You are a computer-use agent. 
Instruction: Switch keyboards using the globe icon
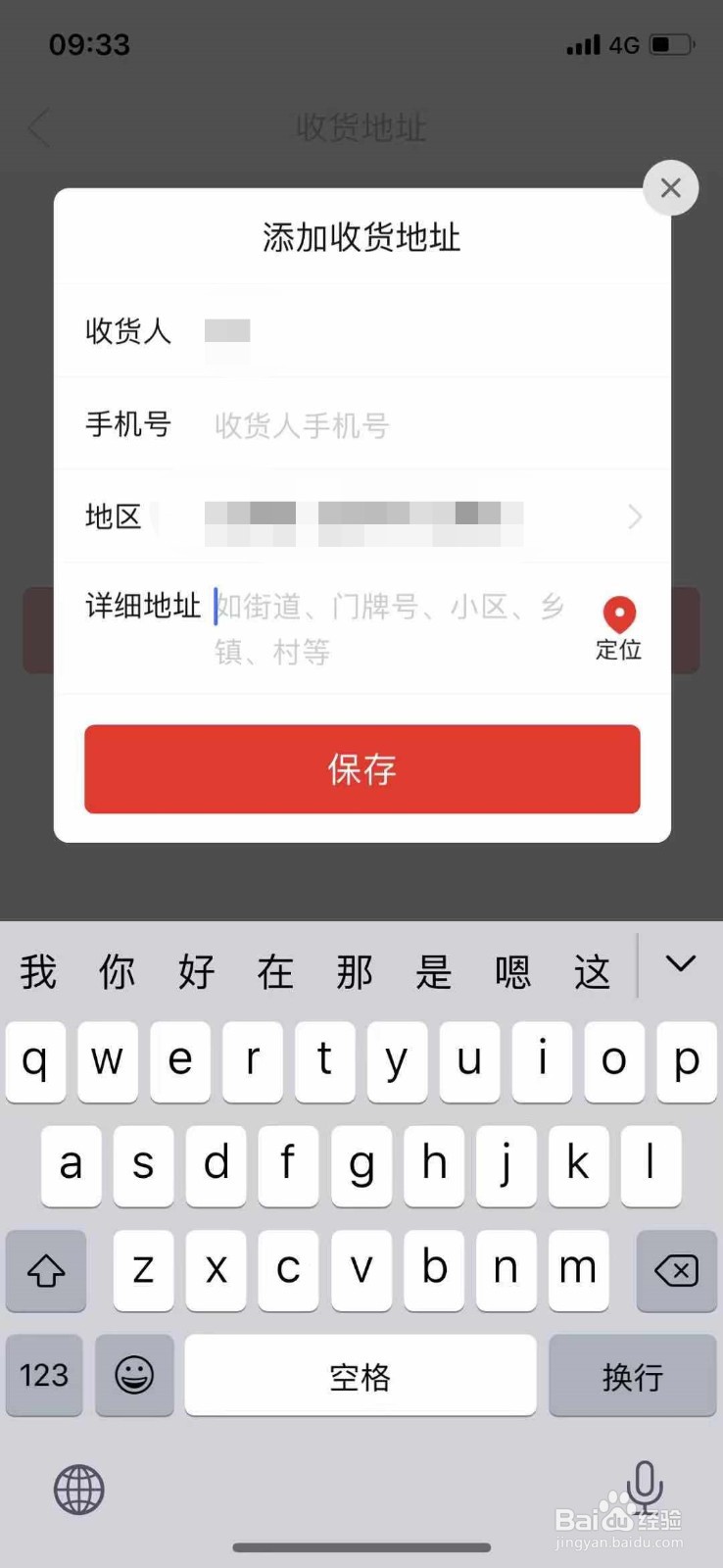coord(78,1491)
